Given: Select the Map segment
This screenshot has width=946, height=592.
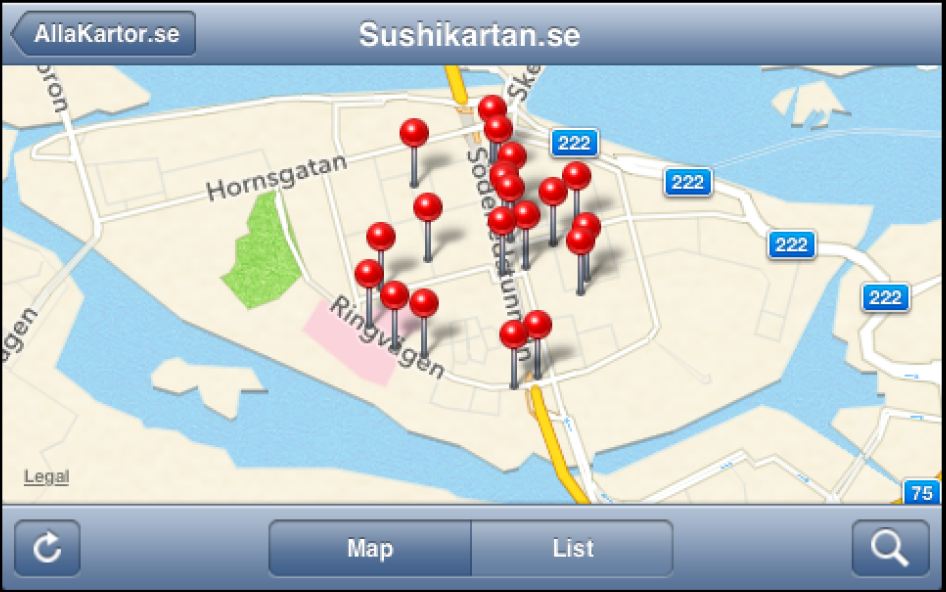Looking at the screenshot, I should [x=370, y=548].
